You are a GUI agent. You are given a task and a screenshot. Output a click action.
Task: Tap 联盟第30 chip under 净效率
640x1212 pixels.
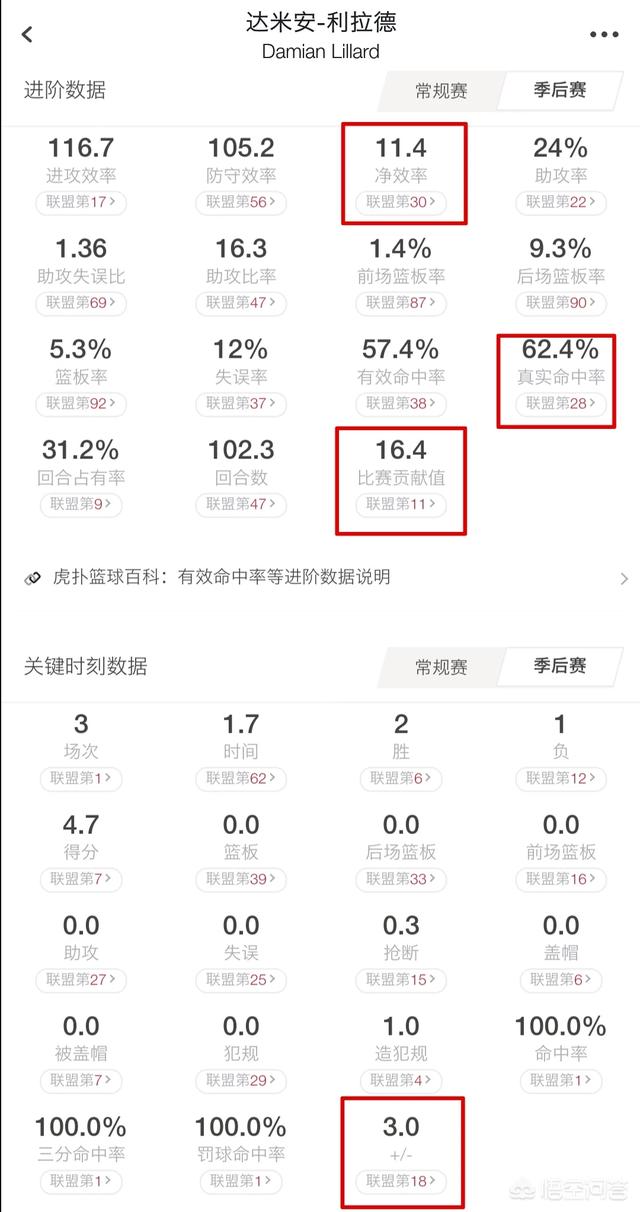point(401,201)
